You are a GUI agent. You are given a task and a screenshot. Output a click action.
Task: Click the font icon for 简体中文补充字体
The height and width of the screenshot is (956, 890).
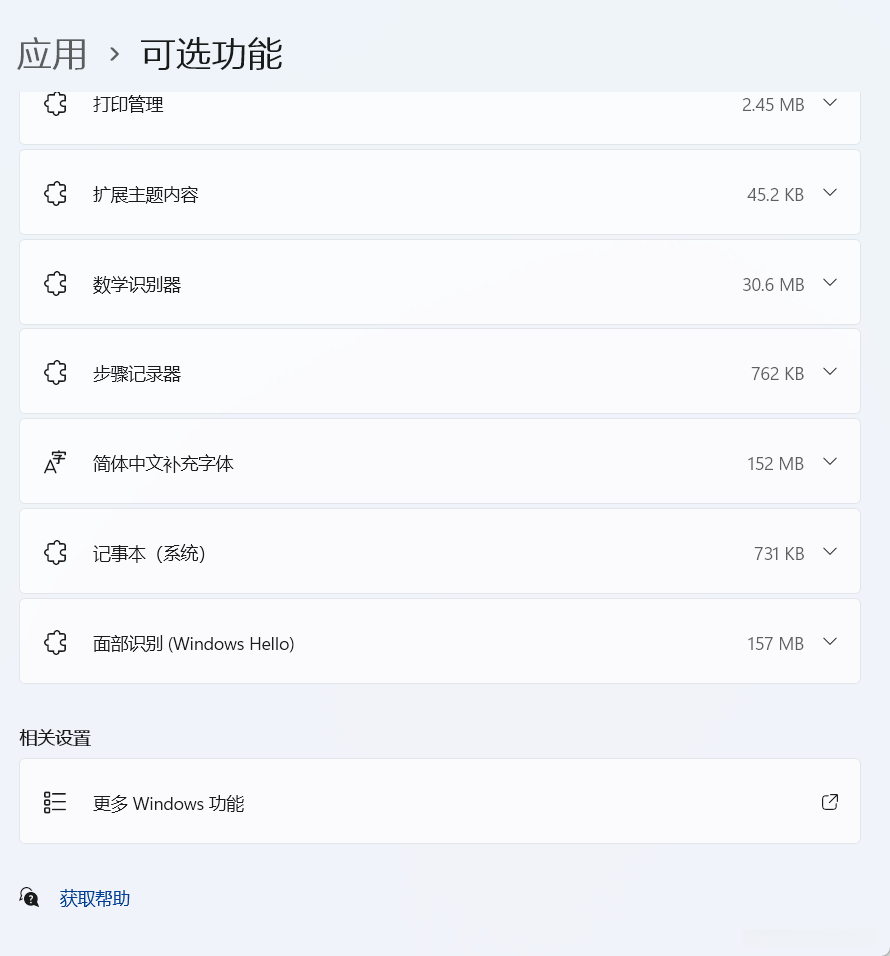(55, 462)
